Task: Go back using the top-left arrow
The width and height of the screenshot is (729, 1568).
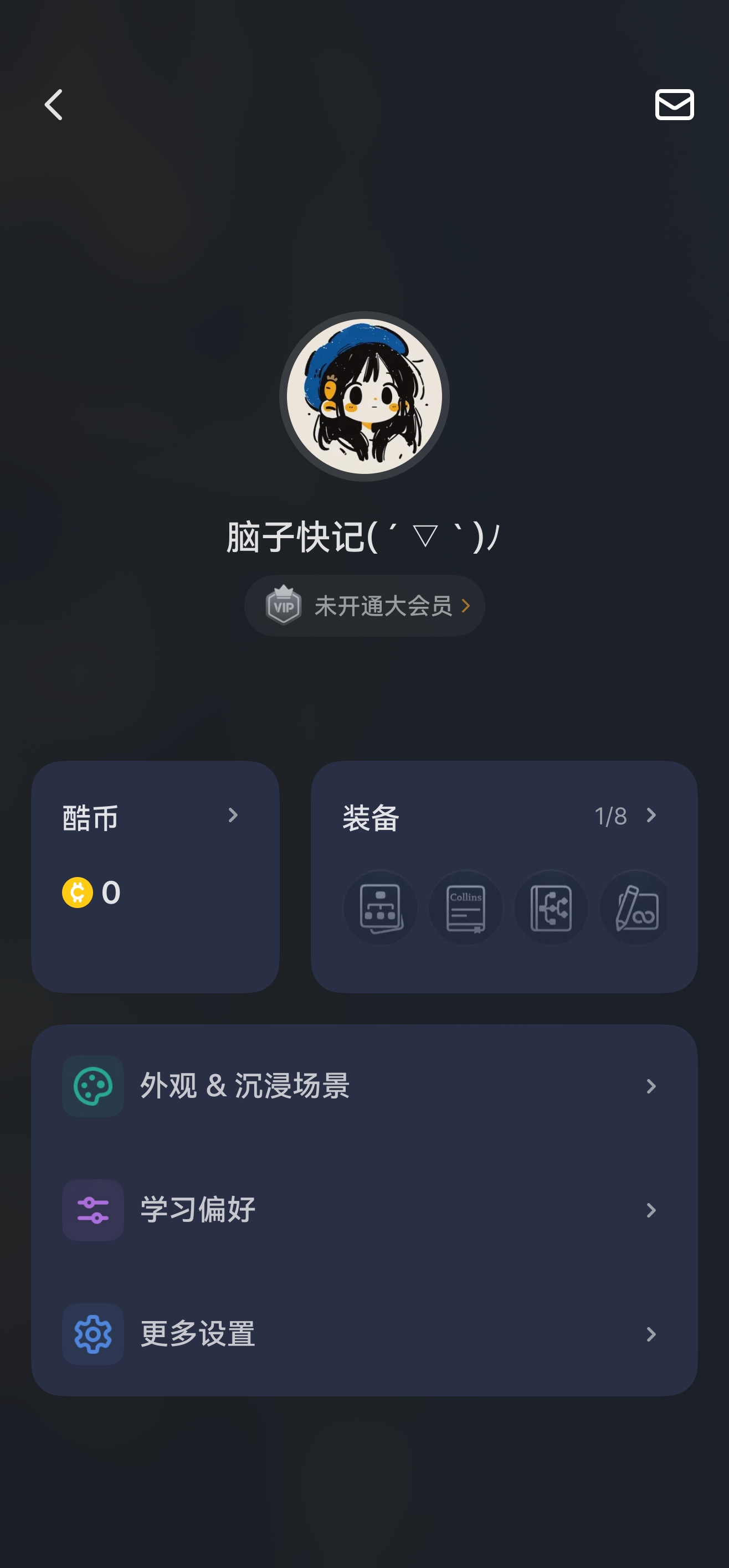Action: [x=54, y=105]
